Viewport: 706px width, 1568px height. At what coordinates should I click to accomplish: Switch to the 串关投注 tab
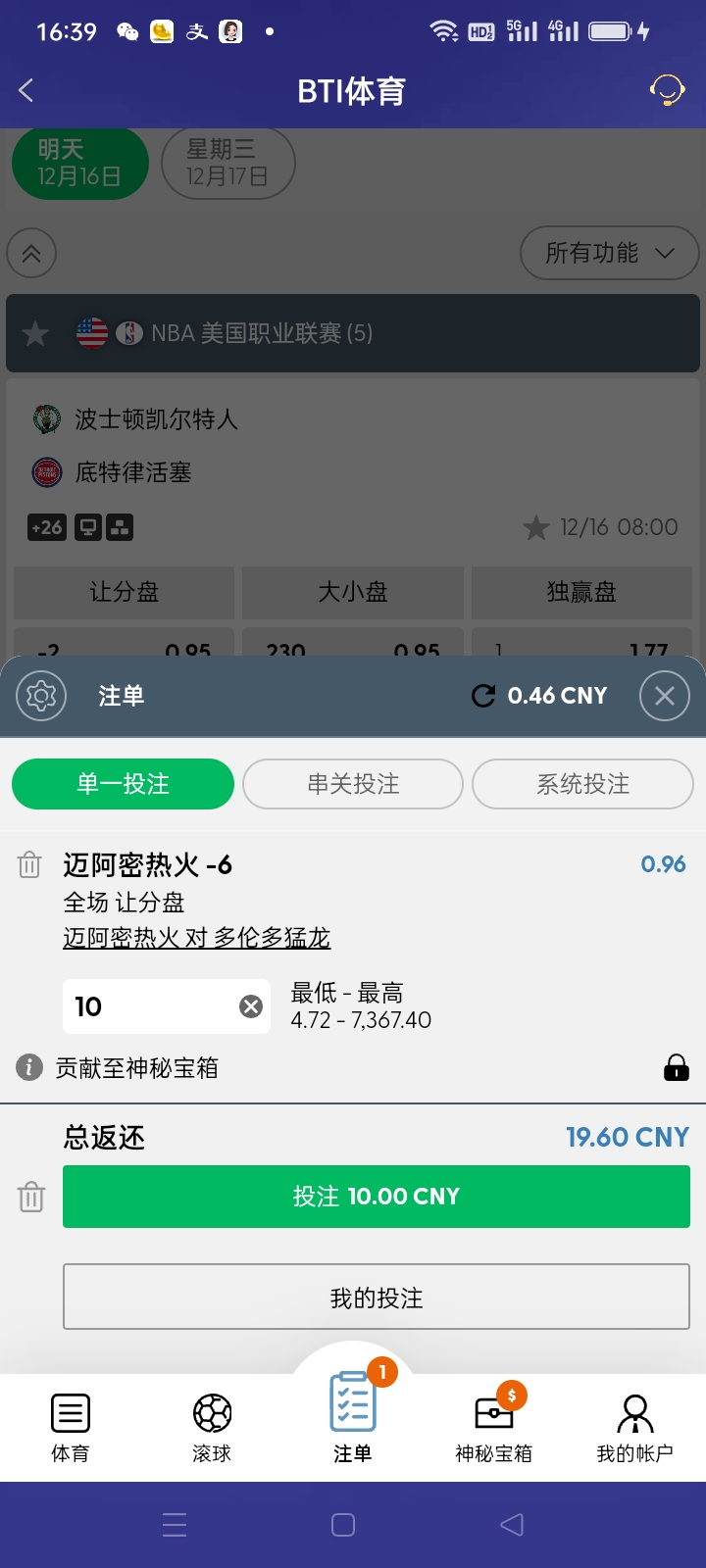[x=352, y=784]
